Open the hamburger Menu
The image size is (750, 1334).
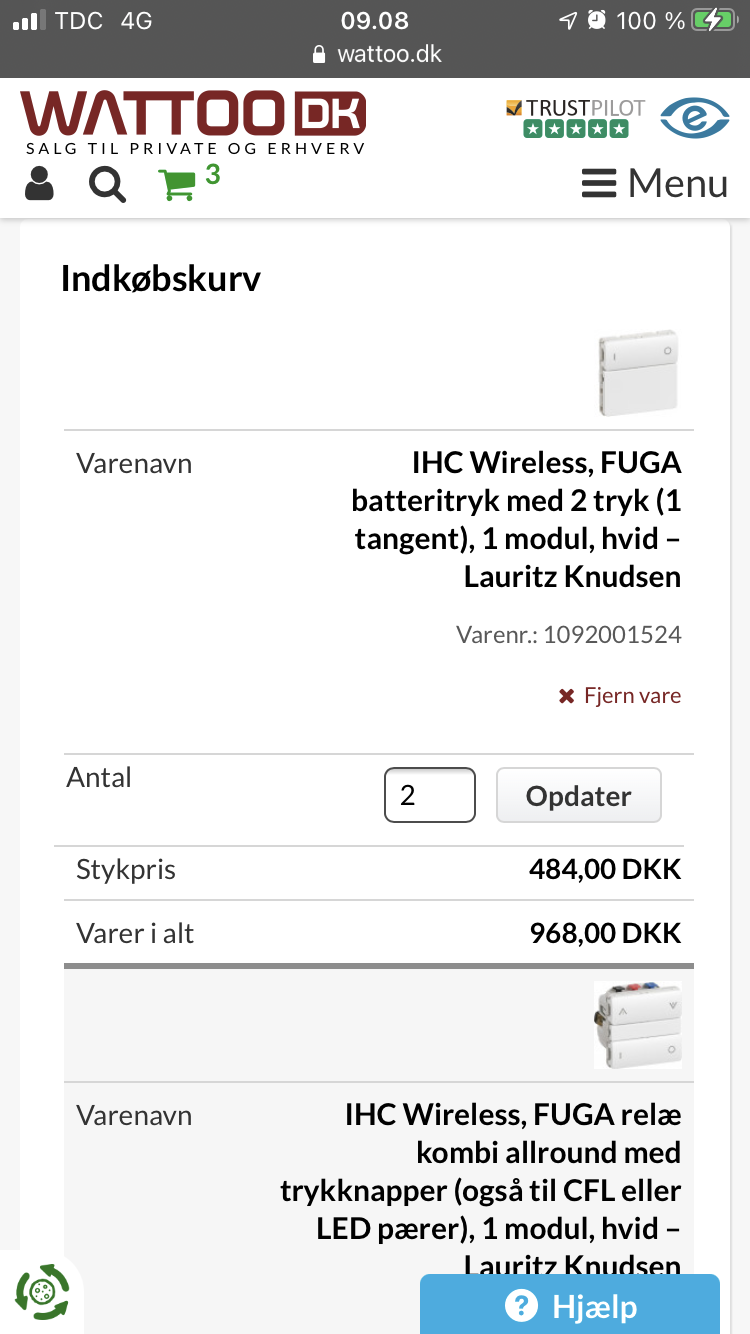coord(655,184)
